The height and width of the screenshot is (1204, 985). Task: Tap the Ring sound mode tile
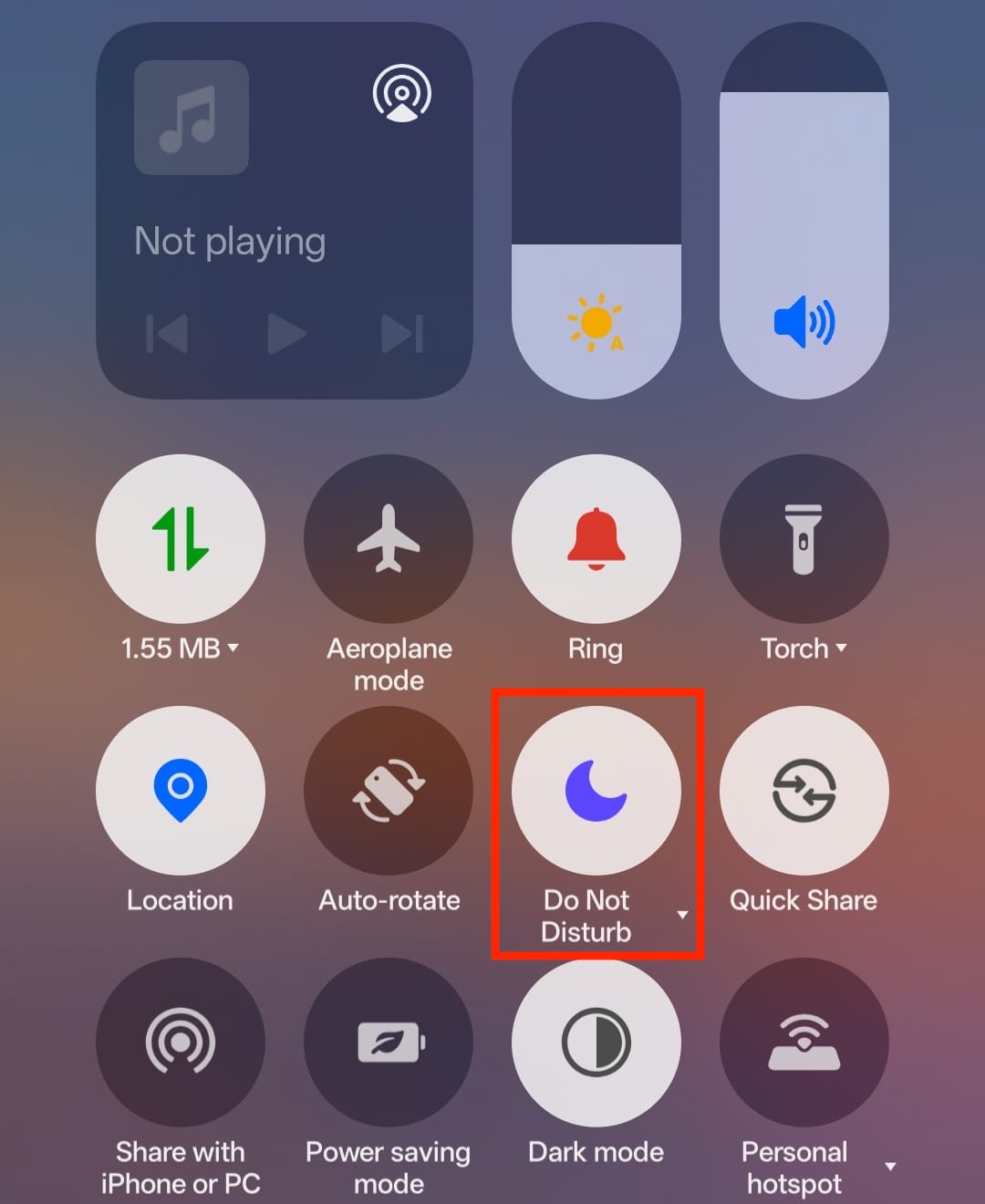(596, 539)
